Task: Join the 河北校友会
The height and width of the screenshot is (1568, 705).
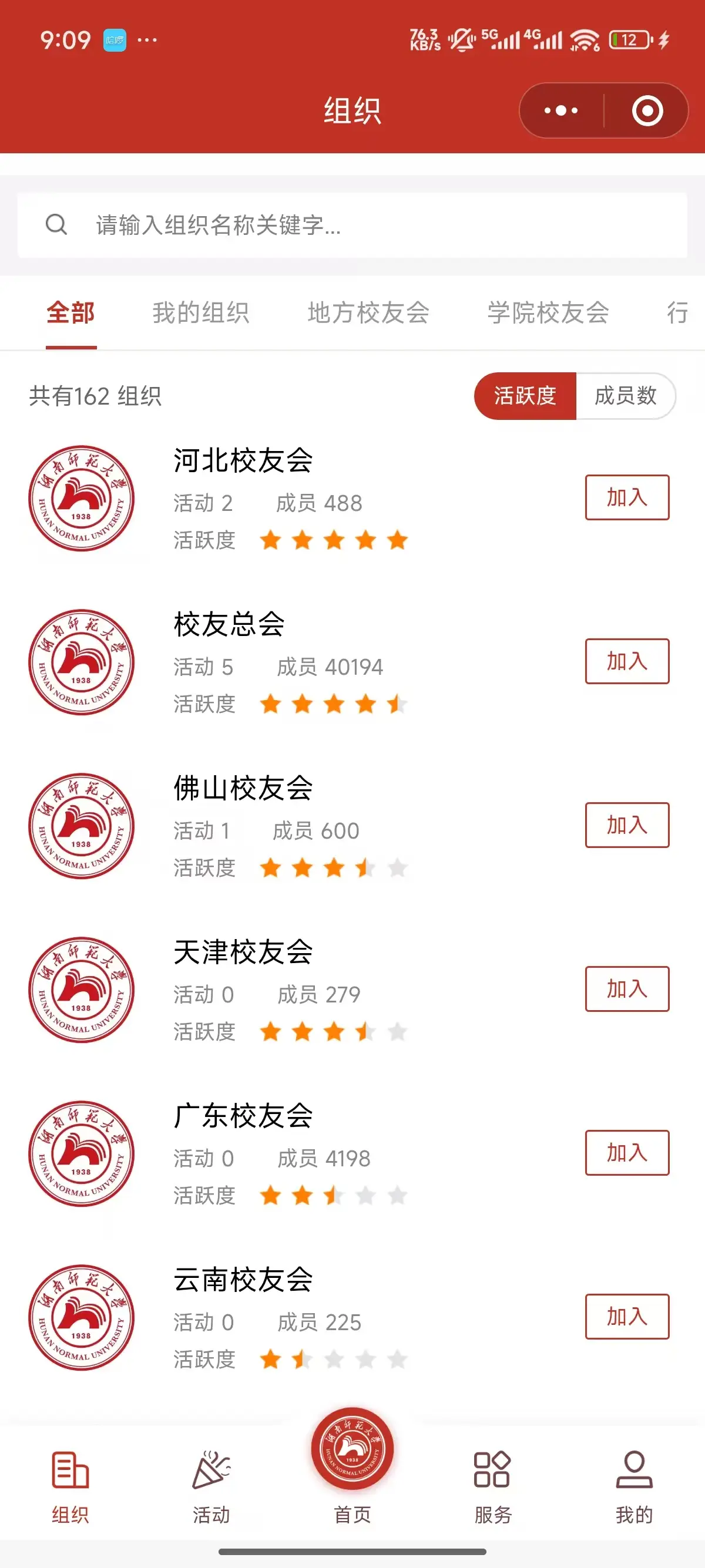Action: tap(627, 497)
